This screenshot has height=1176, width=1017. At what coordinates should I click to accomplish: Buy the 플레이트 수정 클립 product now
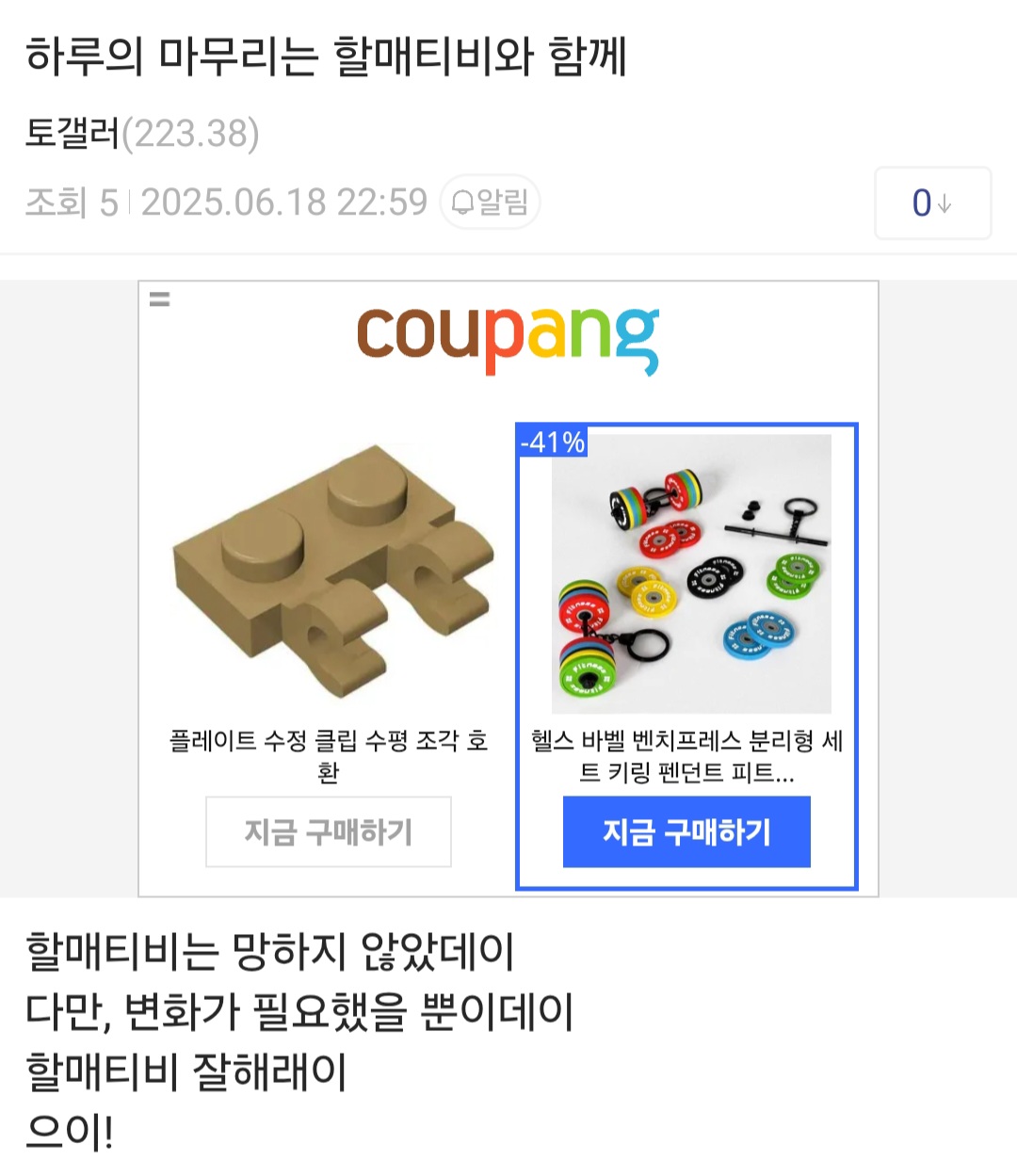click(329, 831)
